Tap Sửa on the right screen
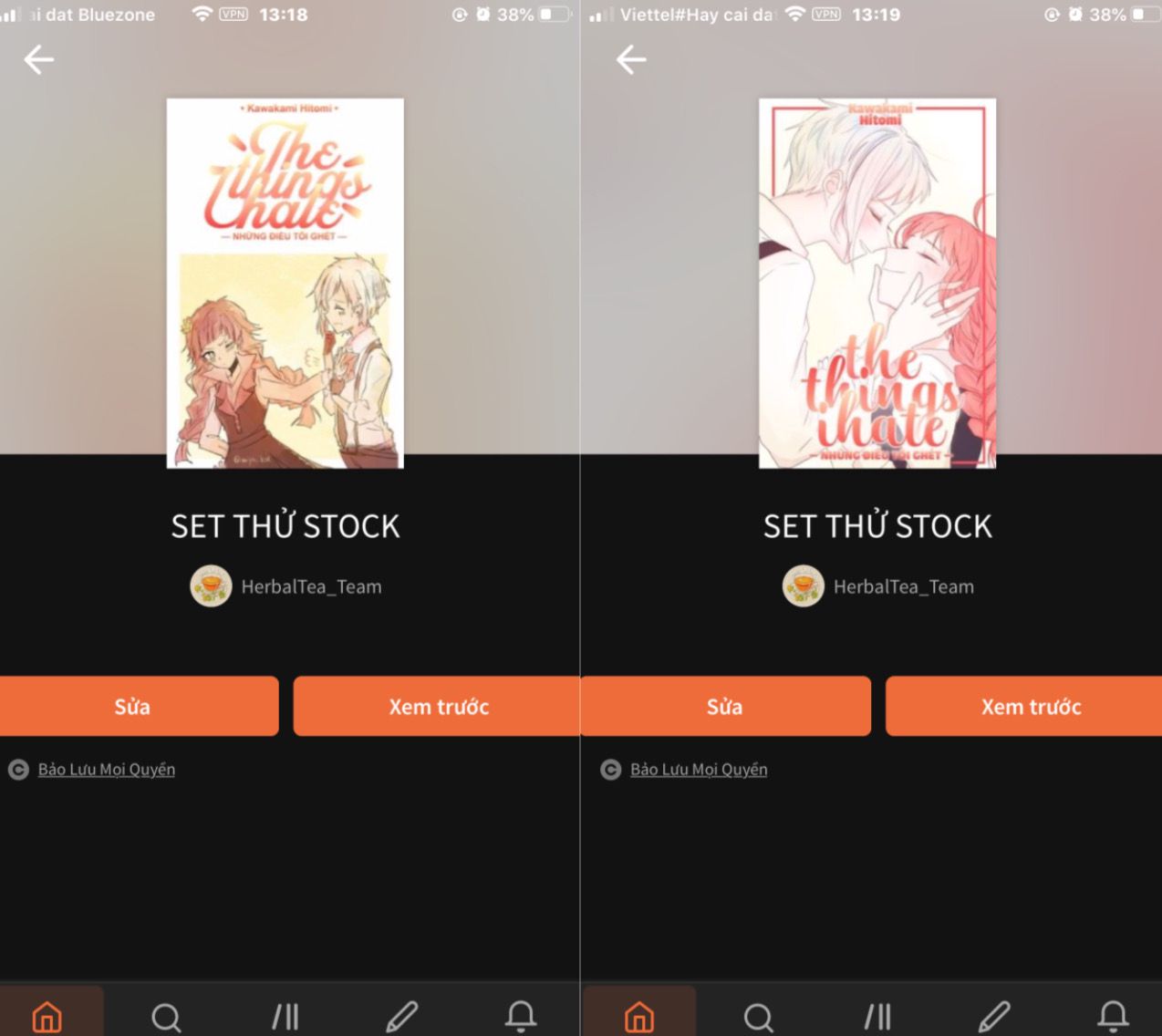 coord(725,706)
